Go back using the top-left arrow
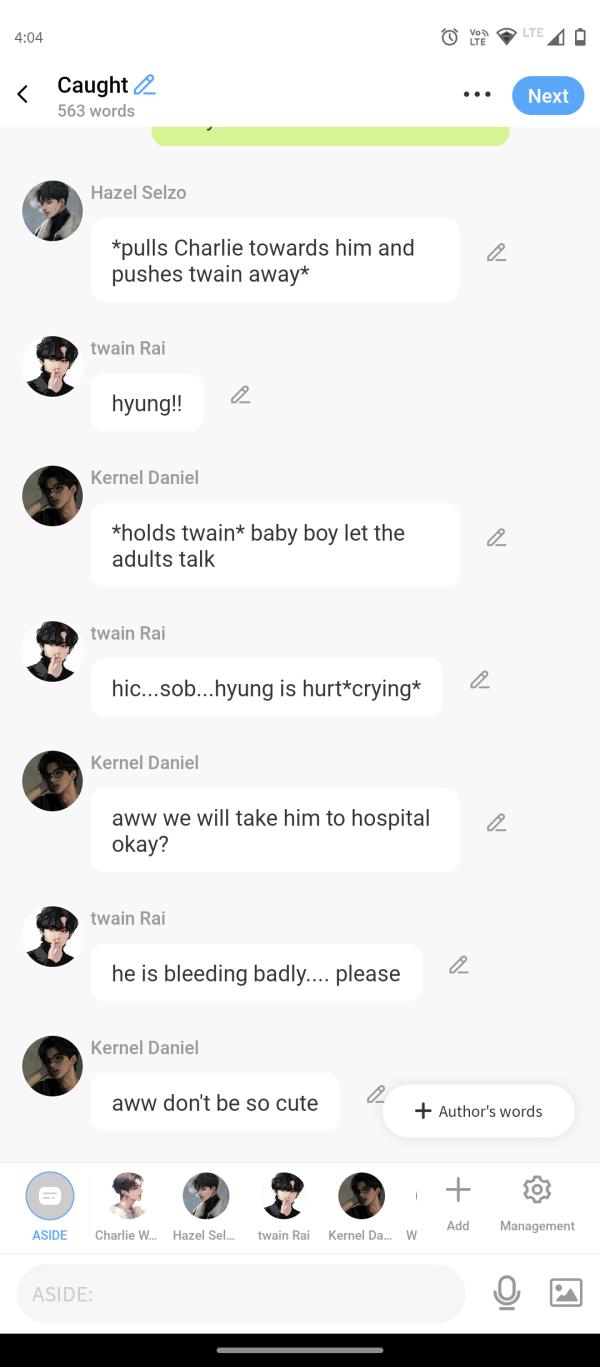The width and height of the screenshot is (600, 1367). 23,95
